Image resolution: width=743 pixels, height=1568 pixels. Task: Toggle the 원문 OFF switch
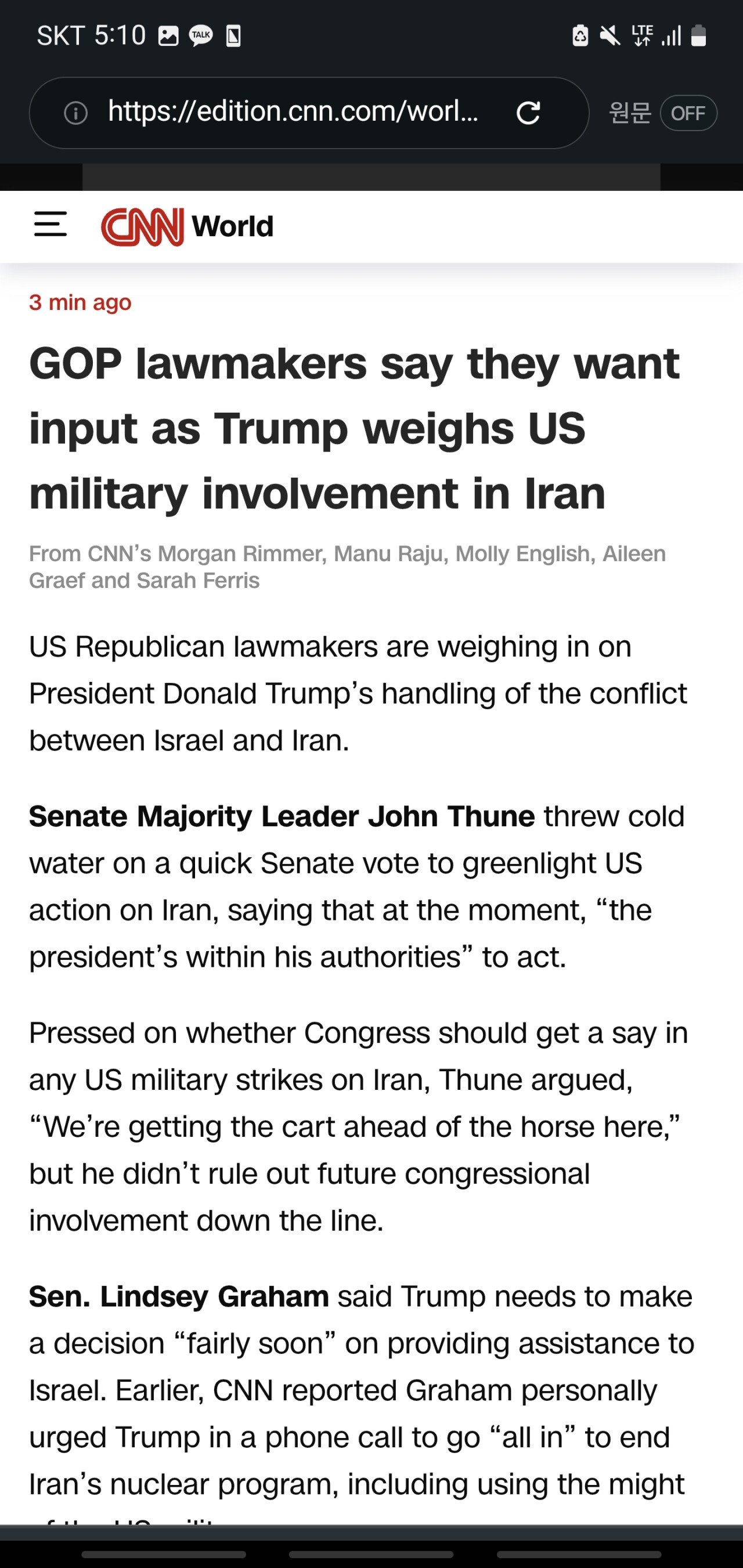[x=688, y=113]
